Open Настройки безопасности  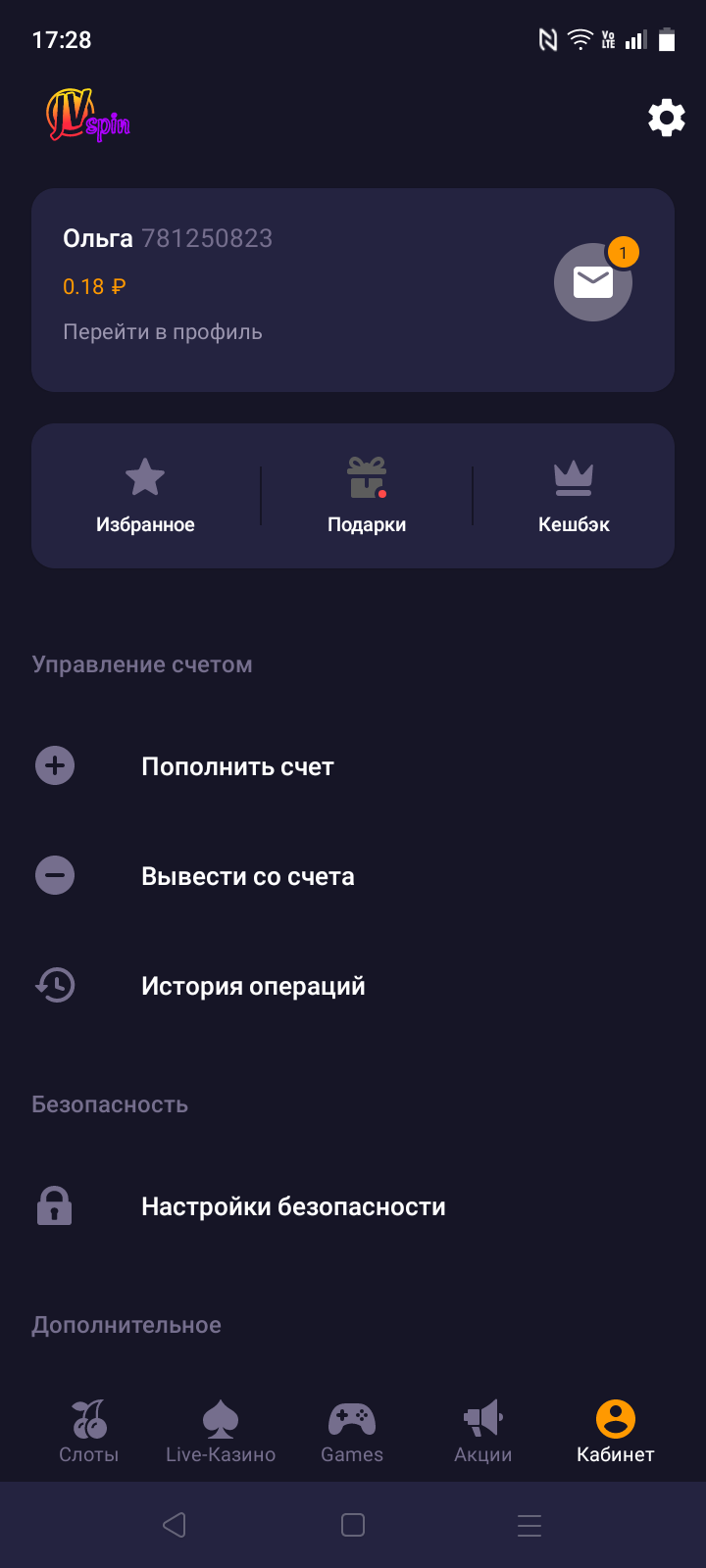353,1206
